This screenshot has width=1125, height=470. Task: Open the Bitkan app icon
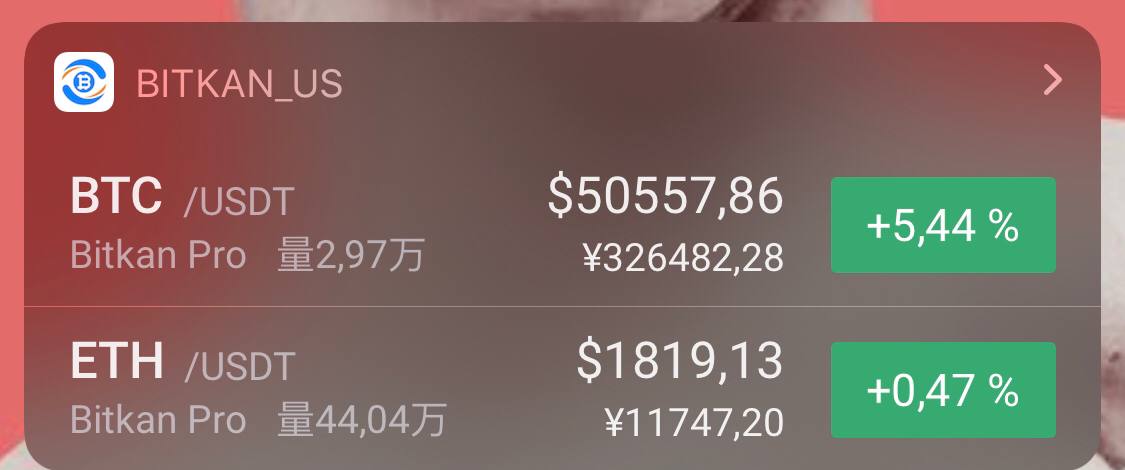click(x=83, y=82)
